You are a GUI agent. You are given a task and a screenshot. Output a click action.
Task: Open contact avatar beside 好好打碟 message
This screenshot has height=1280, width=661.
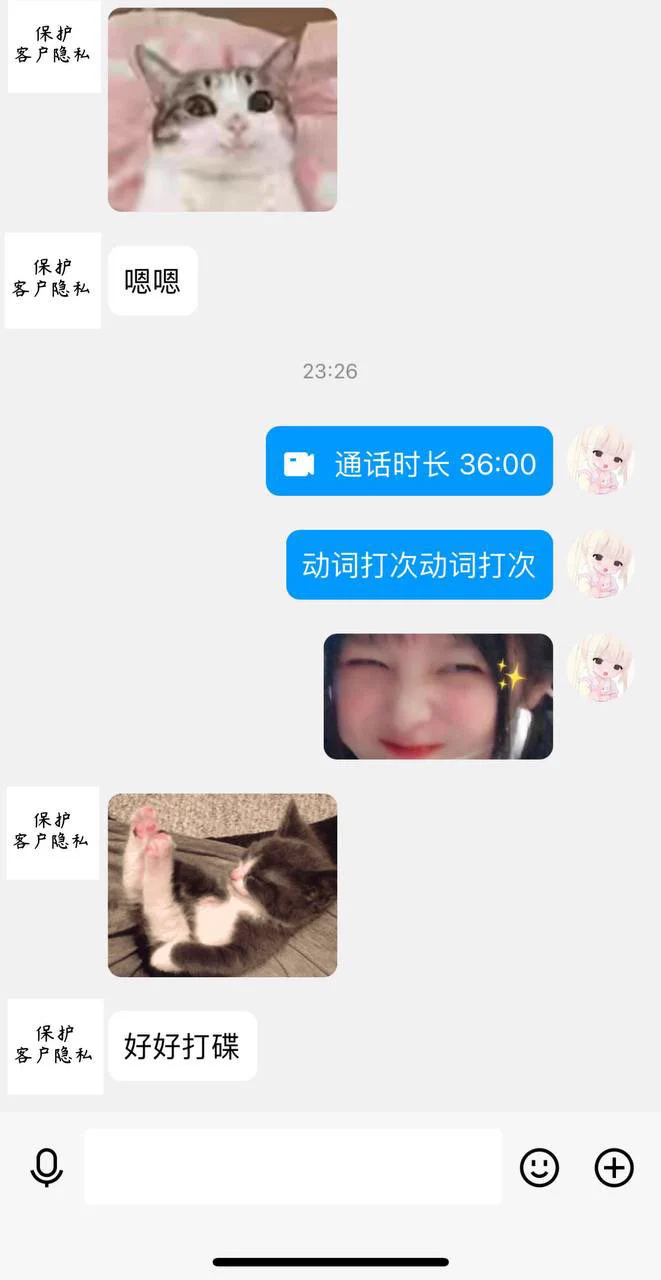click(55, 1046)
